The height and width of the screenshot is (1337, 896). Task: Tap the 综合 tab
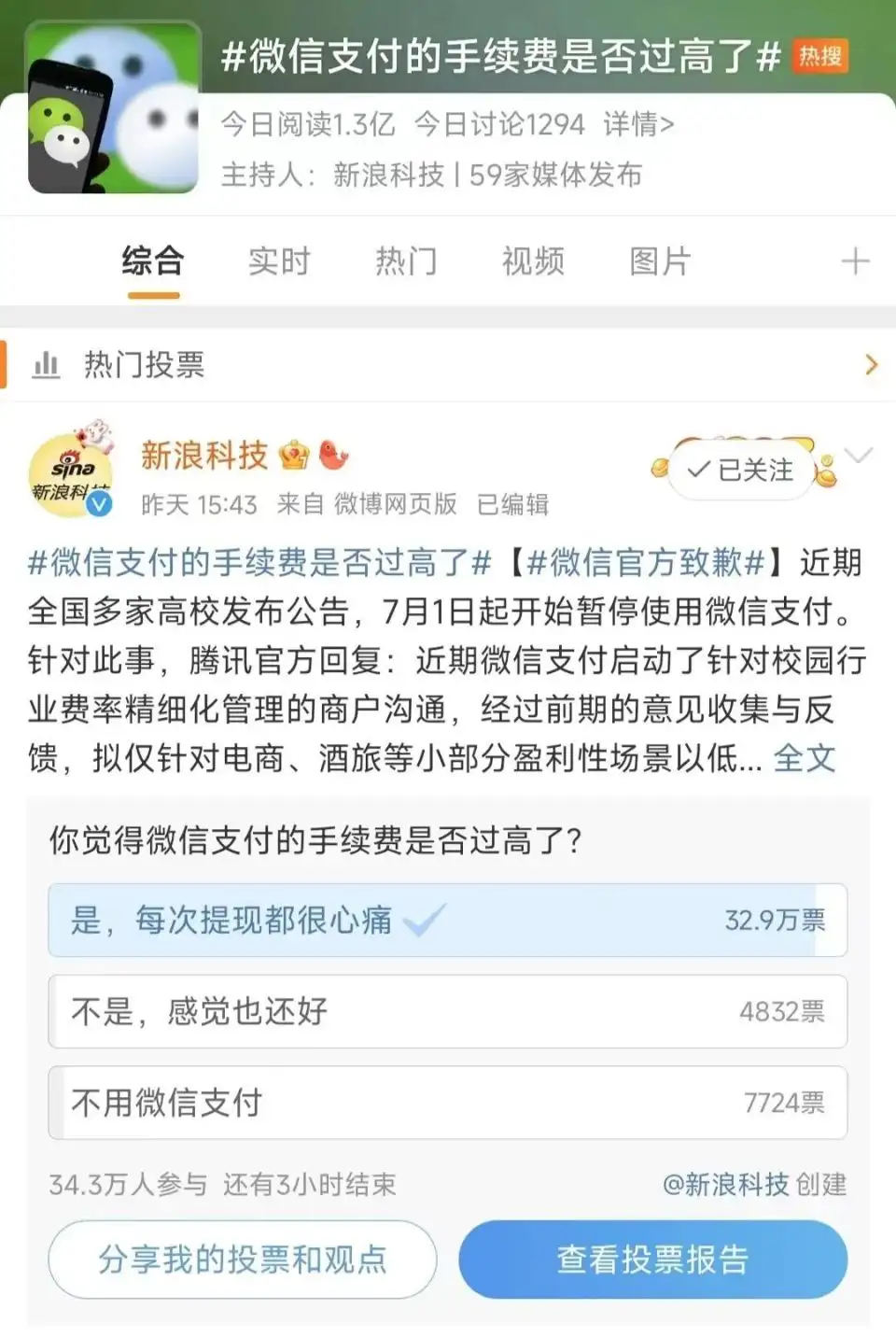[152, 261]
